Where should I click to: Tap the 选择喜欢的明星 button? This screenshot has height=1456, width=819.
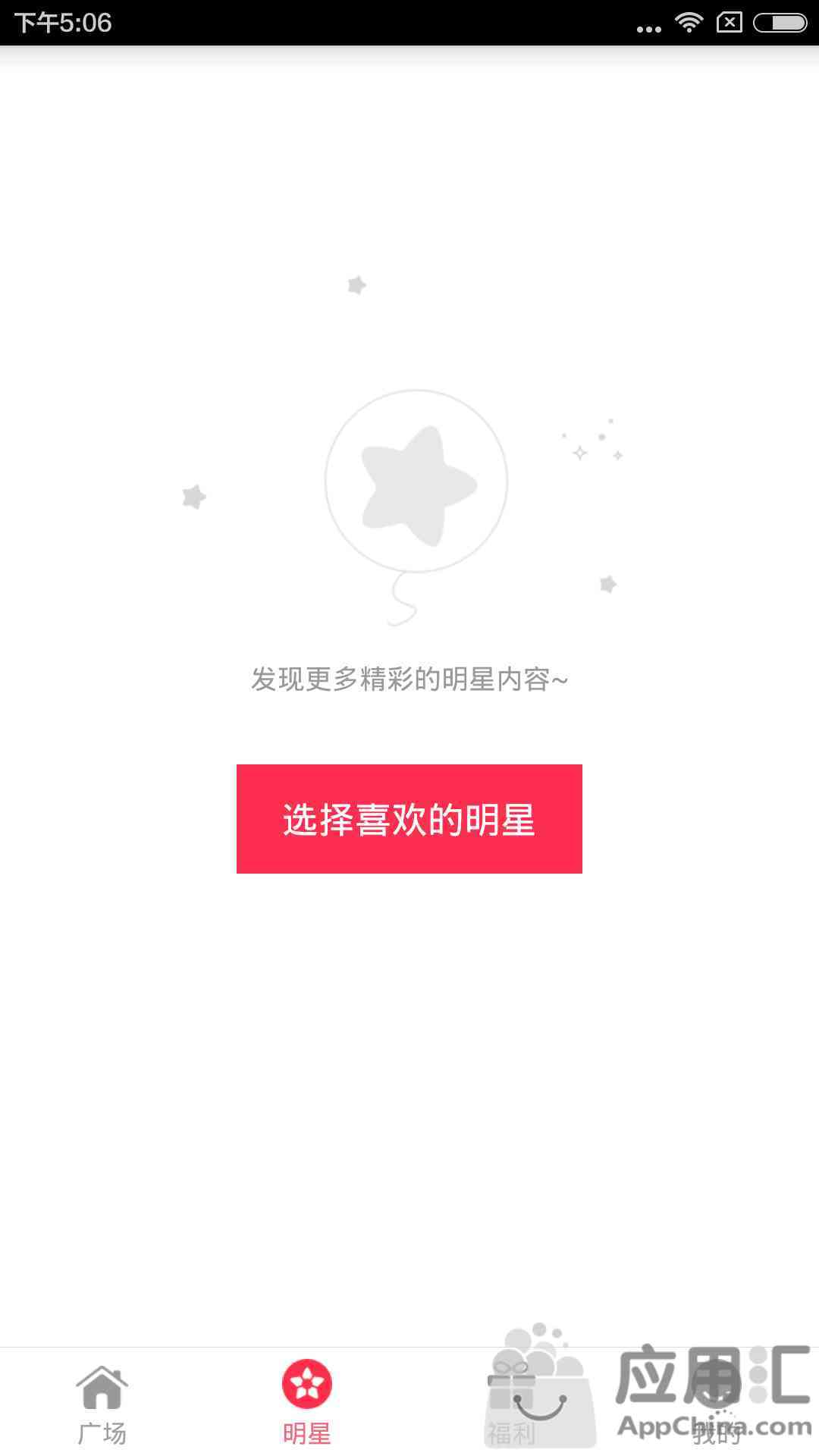(409, 819)
